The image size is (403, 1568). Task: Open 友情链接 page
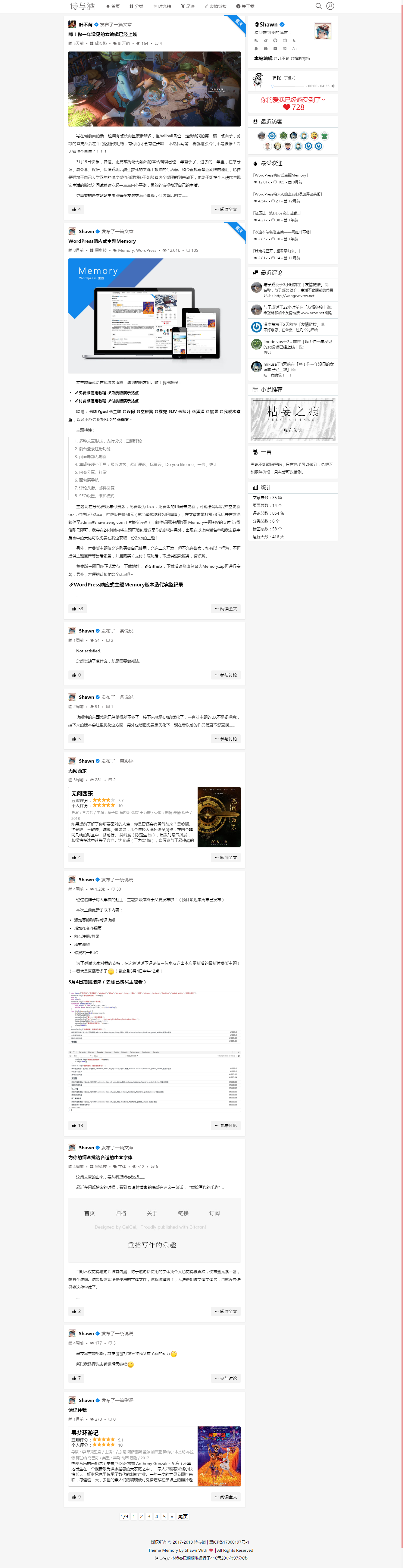point(215,7)
